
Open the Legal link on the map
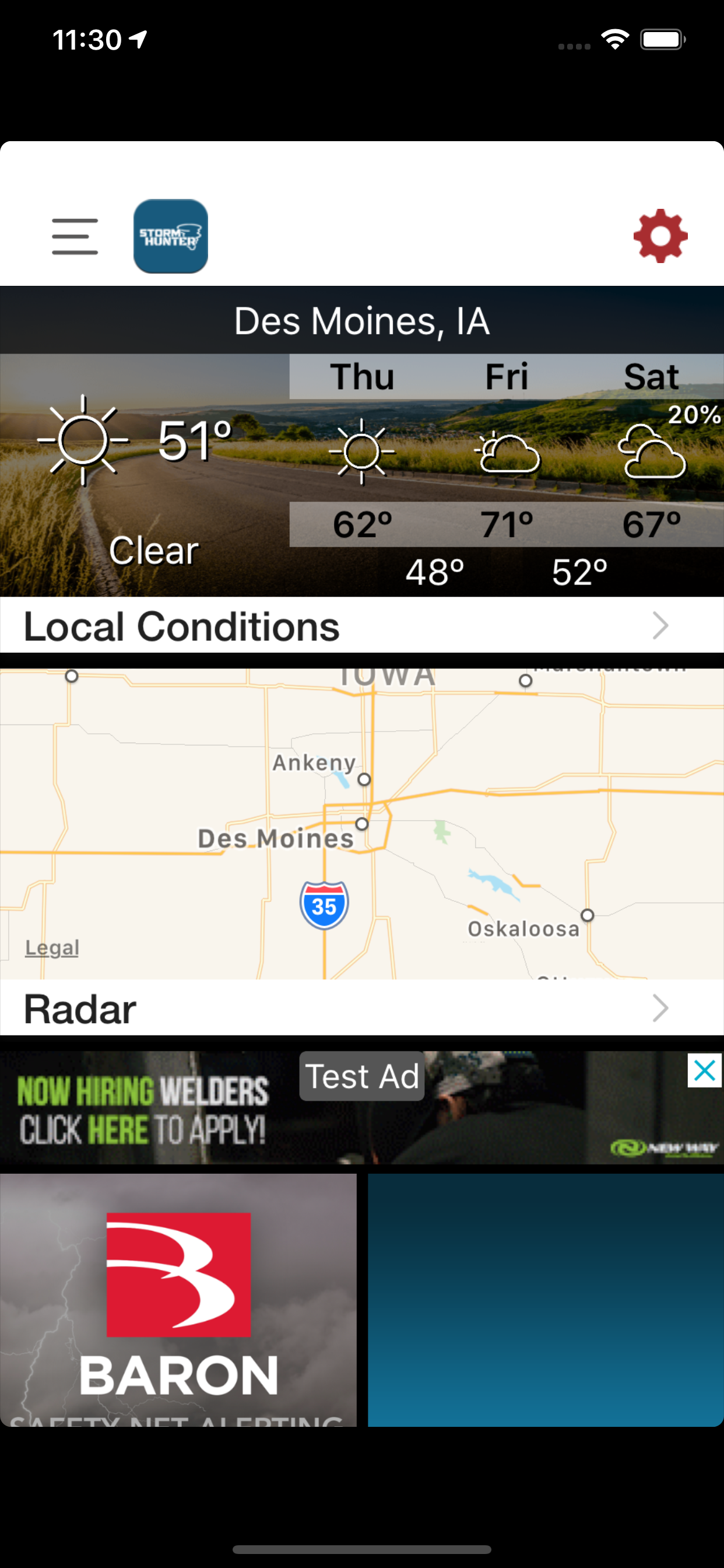point(52,948)
